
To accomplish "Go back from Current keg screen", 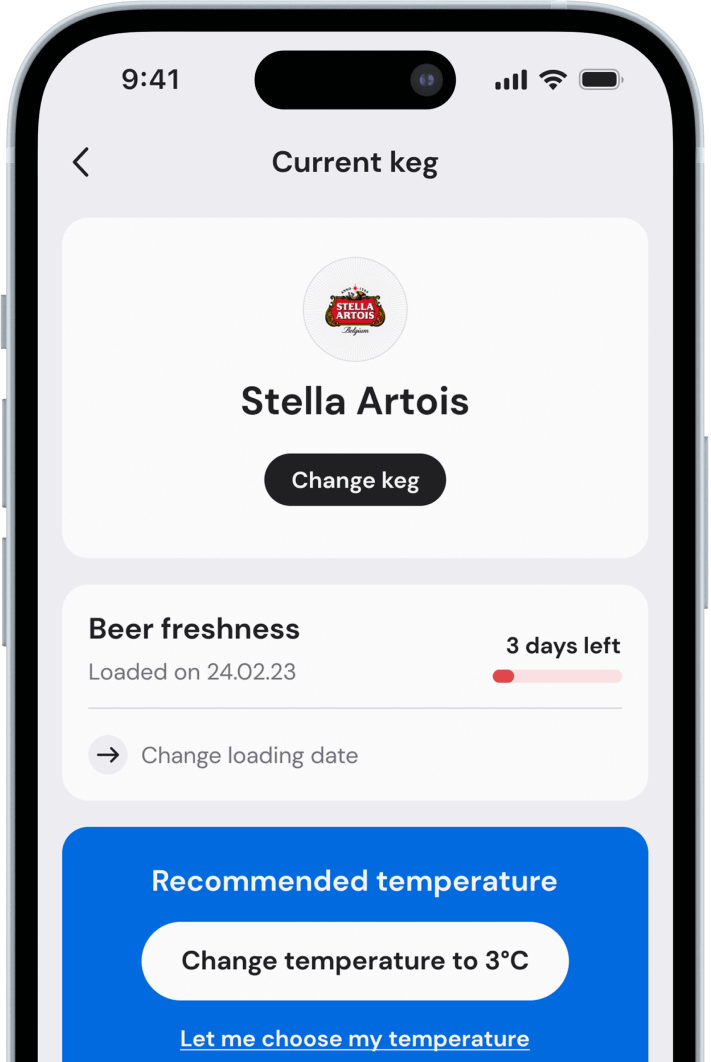I will [81, 162].
